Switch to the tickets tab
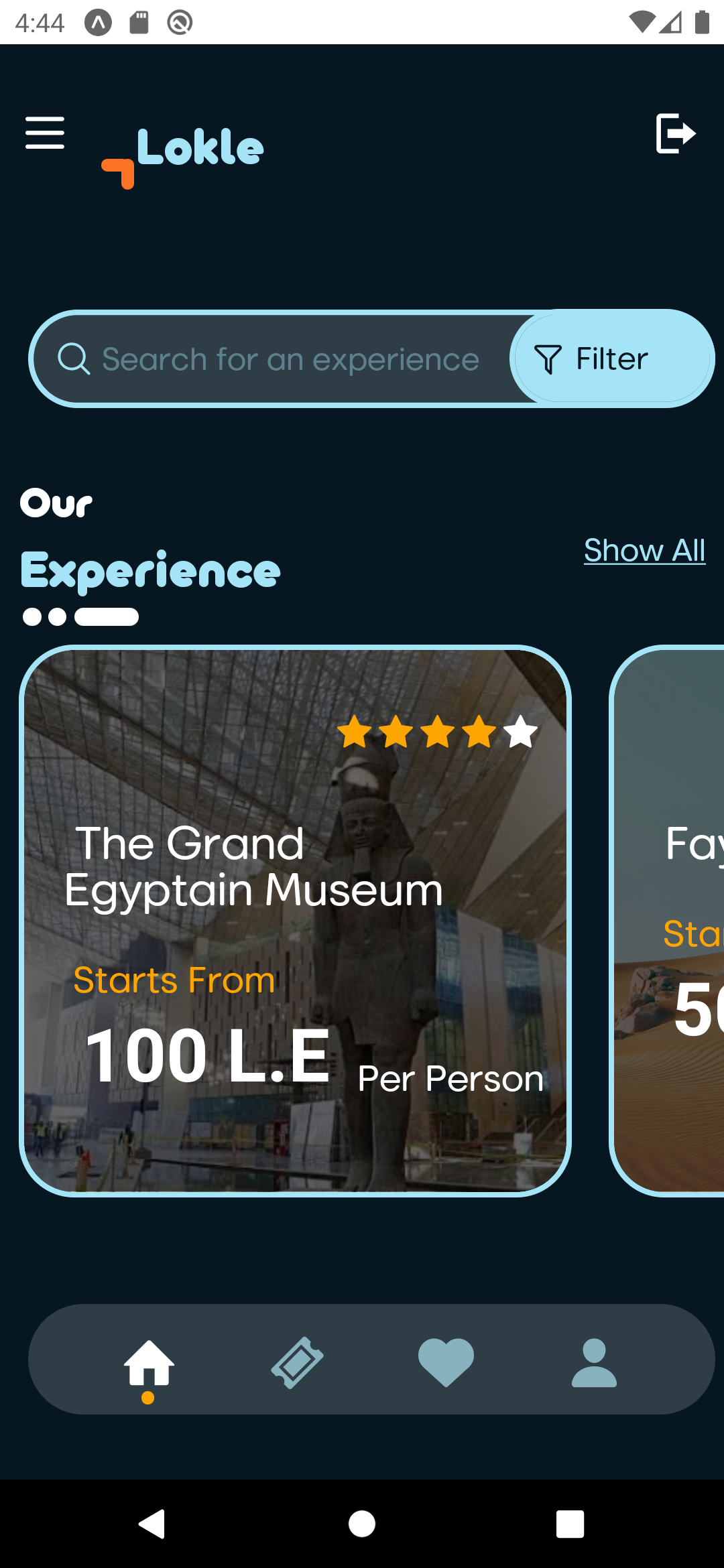The height and width of the screenshot is (1568, 724). (x=297, y=1363)
